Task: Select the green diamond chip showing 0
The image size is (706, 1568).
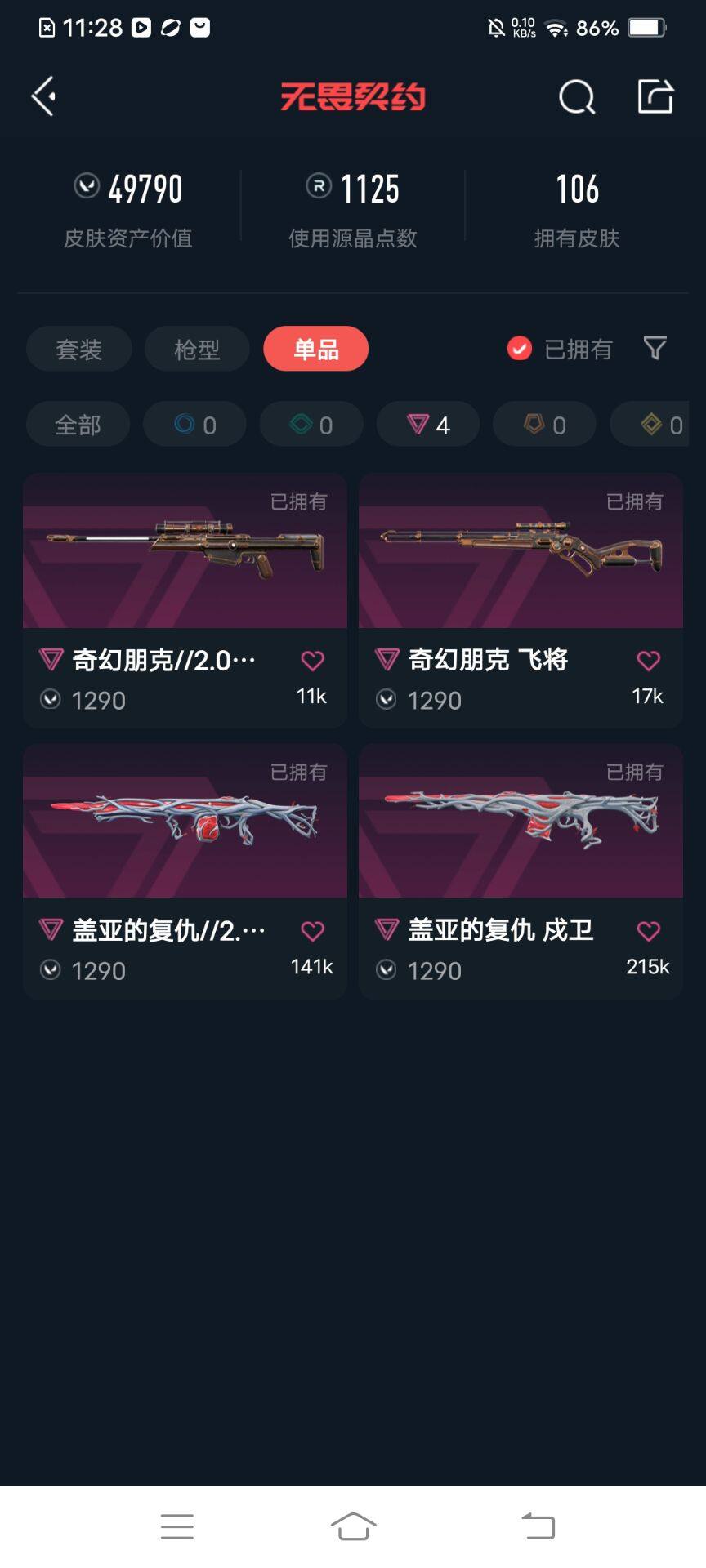Action: coord(311,425)
